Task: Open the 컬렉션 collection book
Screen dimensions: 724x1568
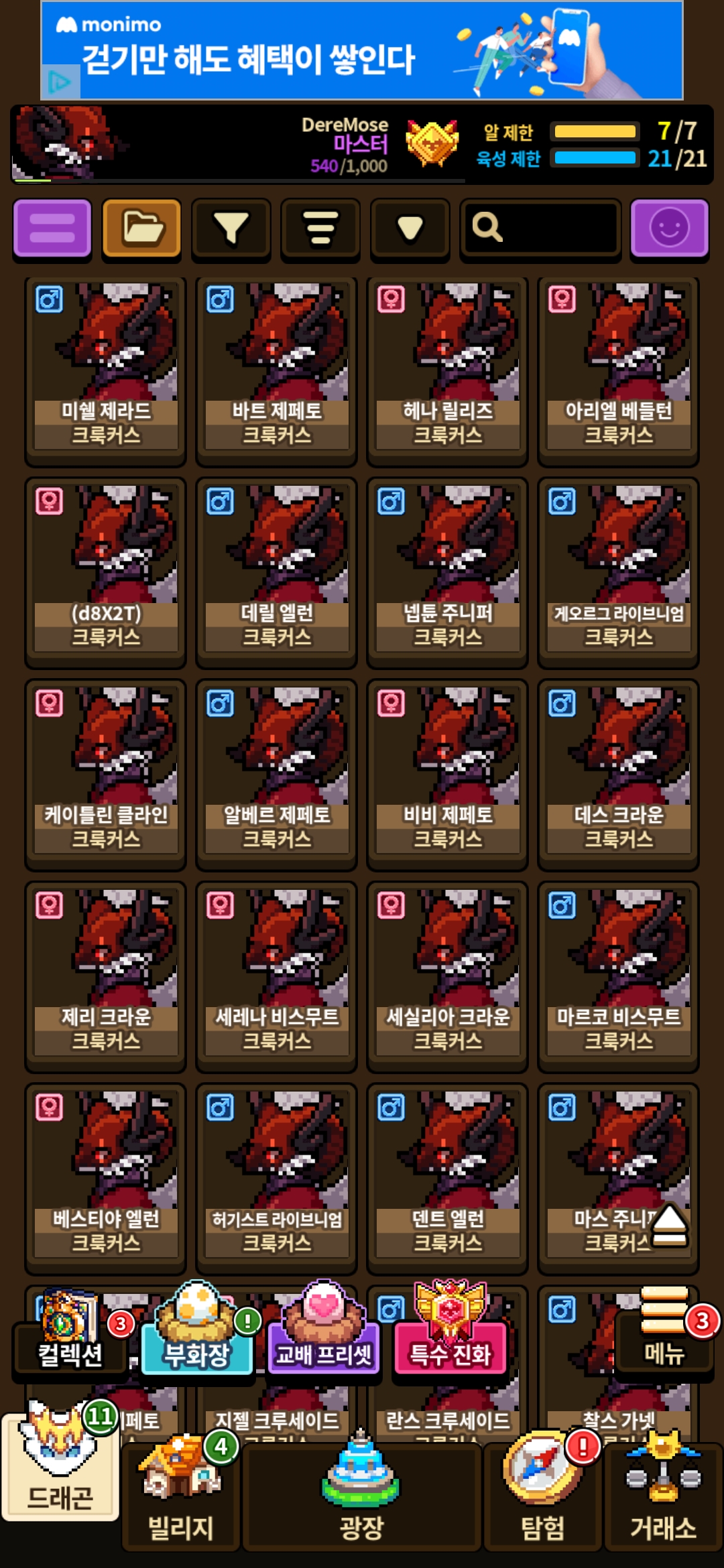Action: tap(70, 1333)
